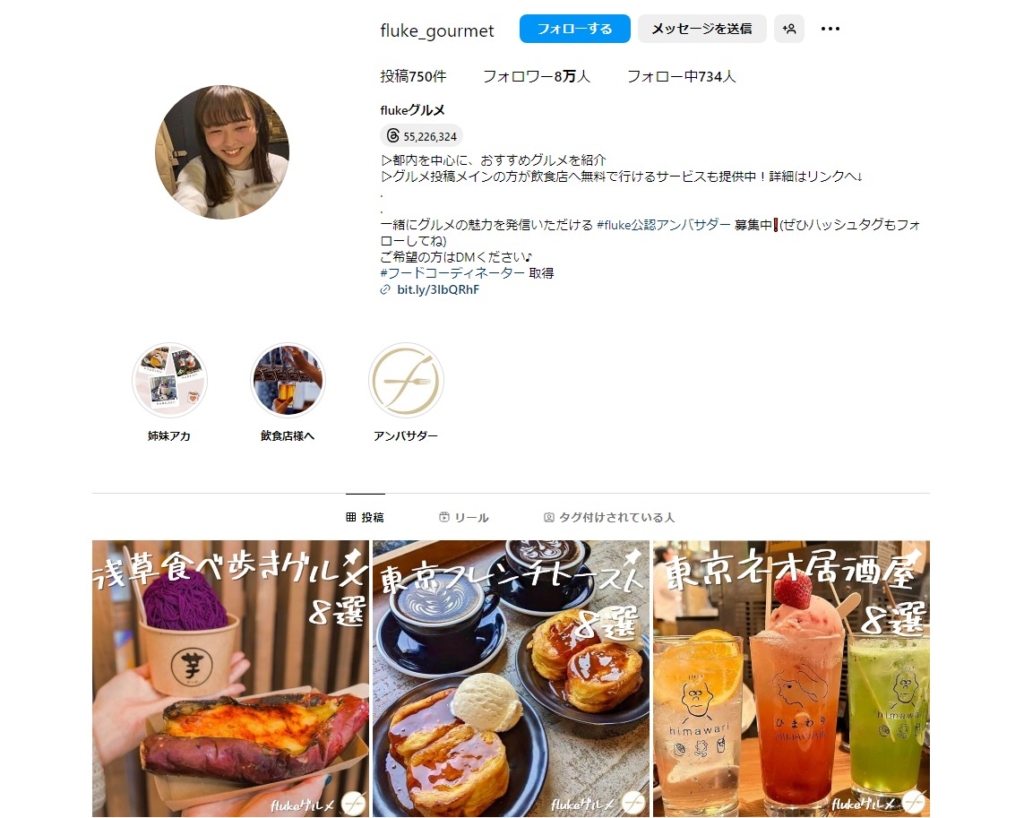Open the 東京フレンチトースト8選 post

pyautogui.click(x=511, y=679)
